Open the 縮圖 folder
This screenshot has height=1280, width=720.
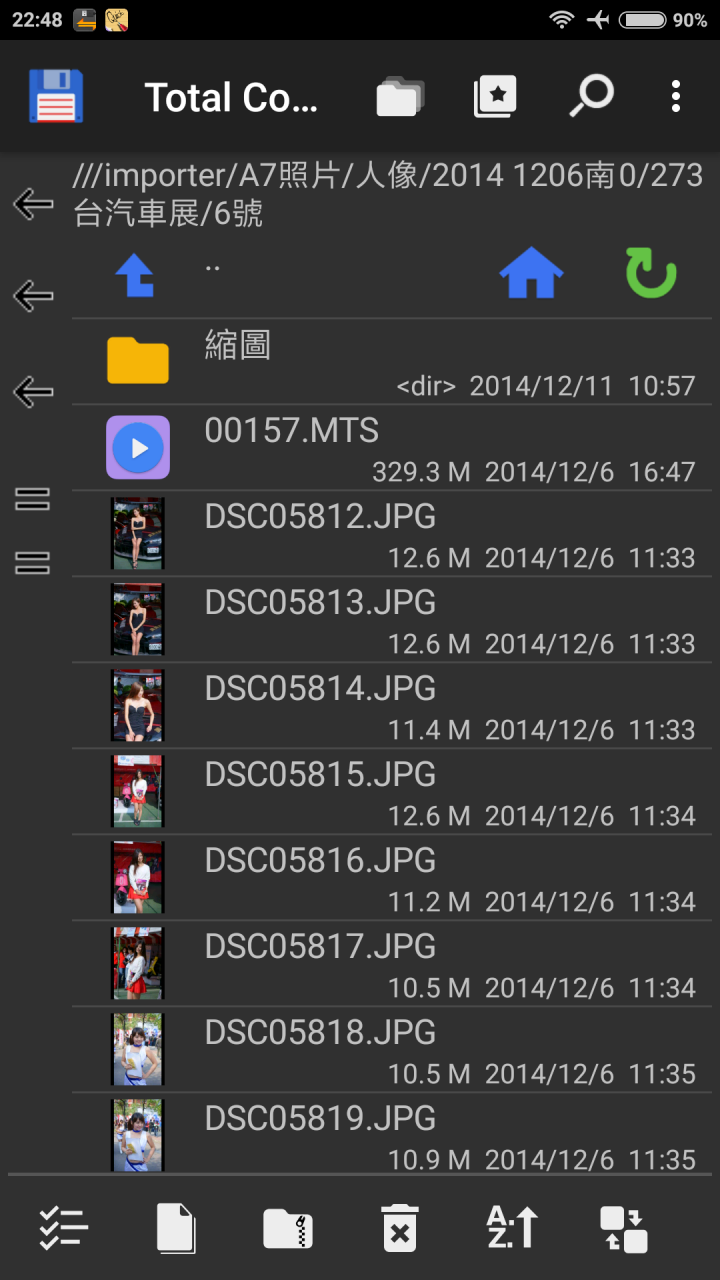pos(392,362)
